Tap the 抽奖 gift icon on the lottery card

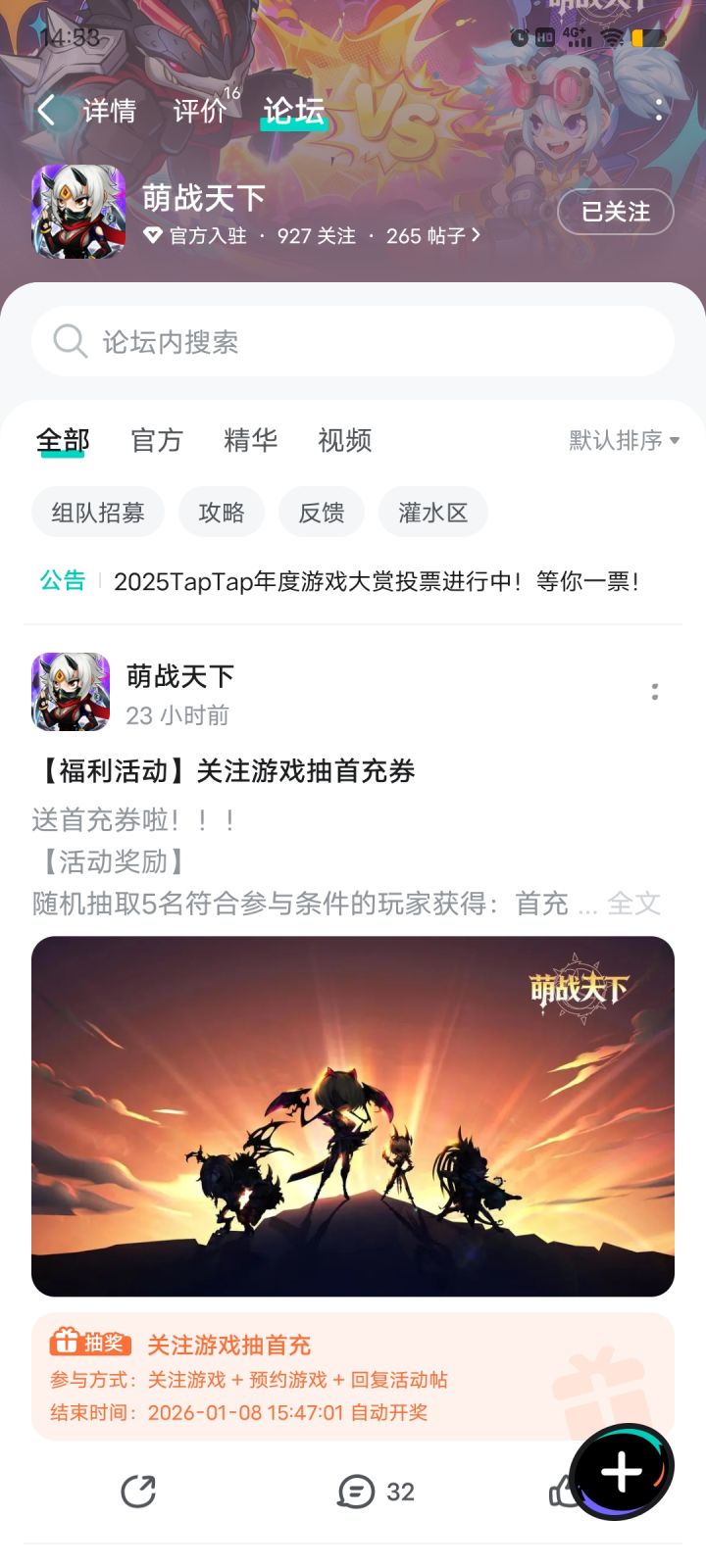pyautogui.click(x=87, y=1343)
